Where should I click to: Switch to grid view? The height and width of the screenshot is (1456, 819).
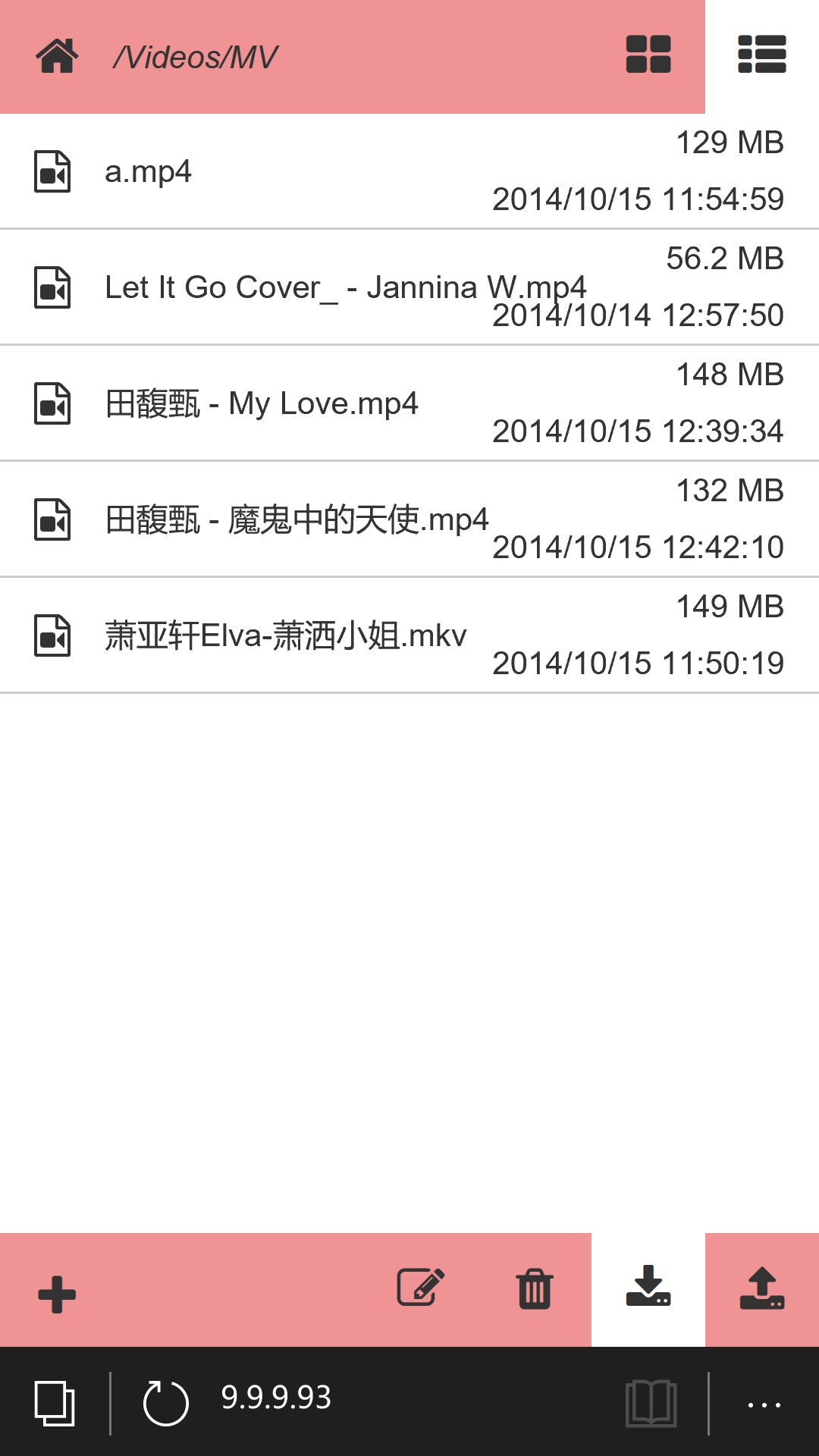[x=648, y=55]
